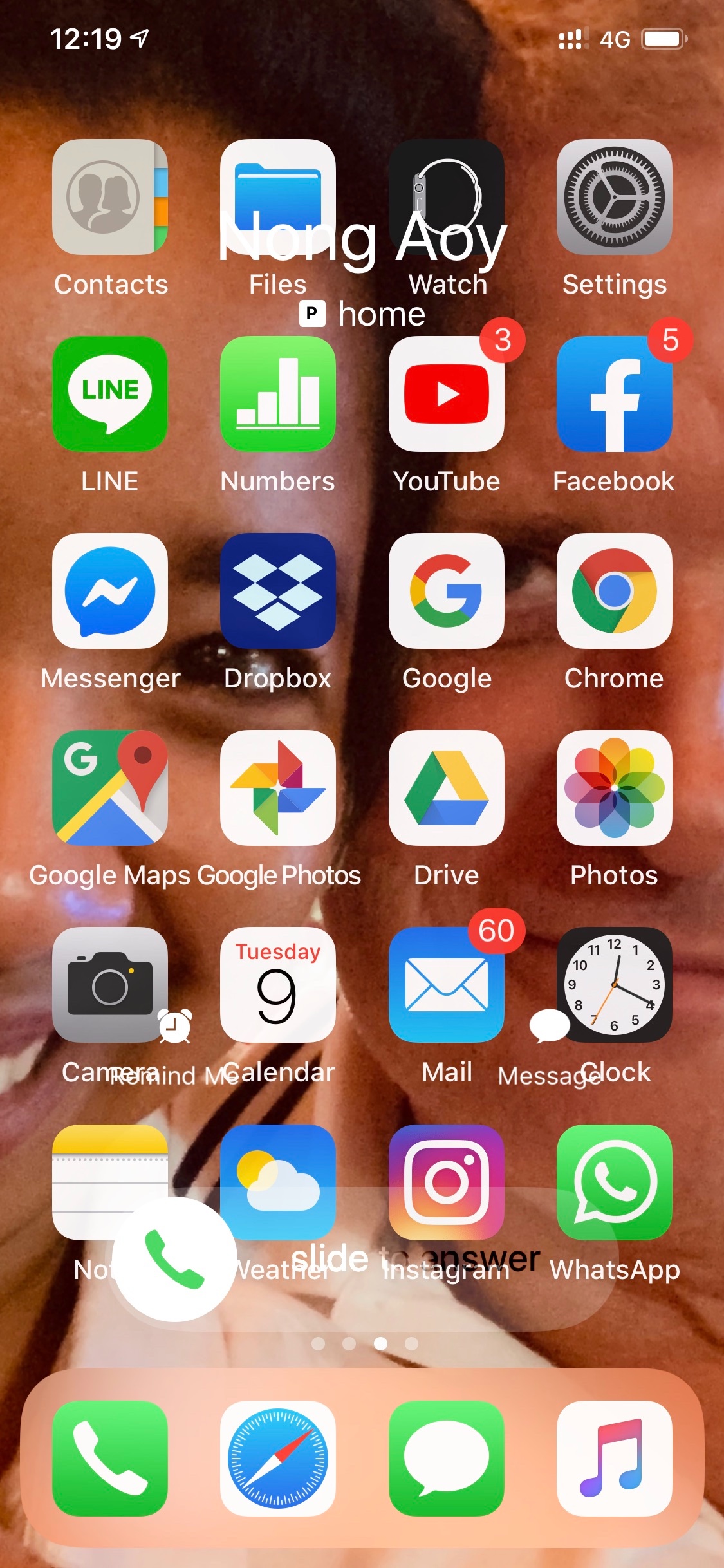The image size is (724, 1568).
Task: Open Google Drive
Action: pos(447,788)
